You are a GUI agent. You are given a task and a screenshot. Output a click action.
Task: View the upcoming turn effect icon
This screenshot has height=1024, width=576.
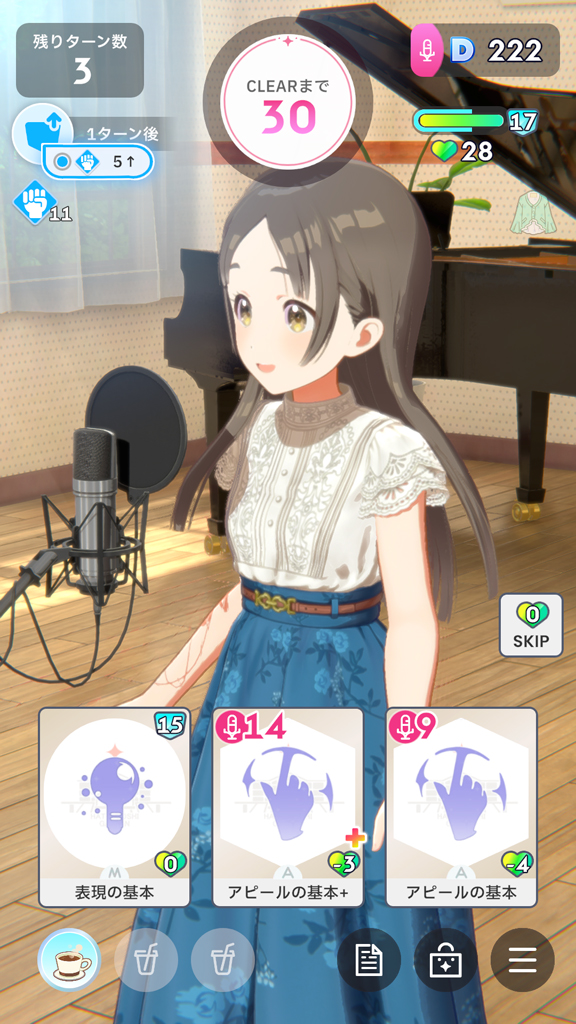click(42, 133)
